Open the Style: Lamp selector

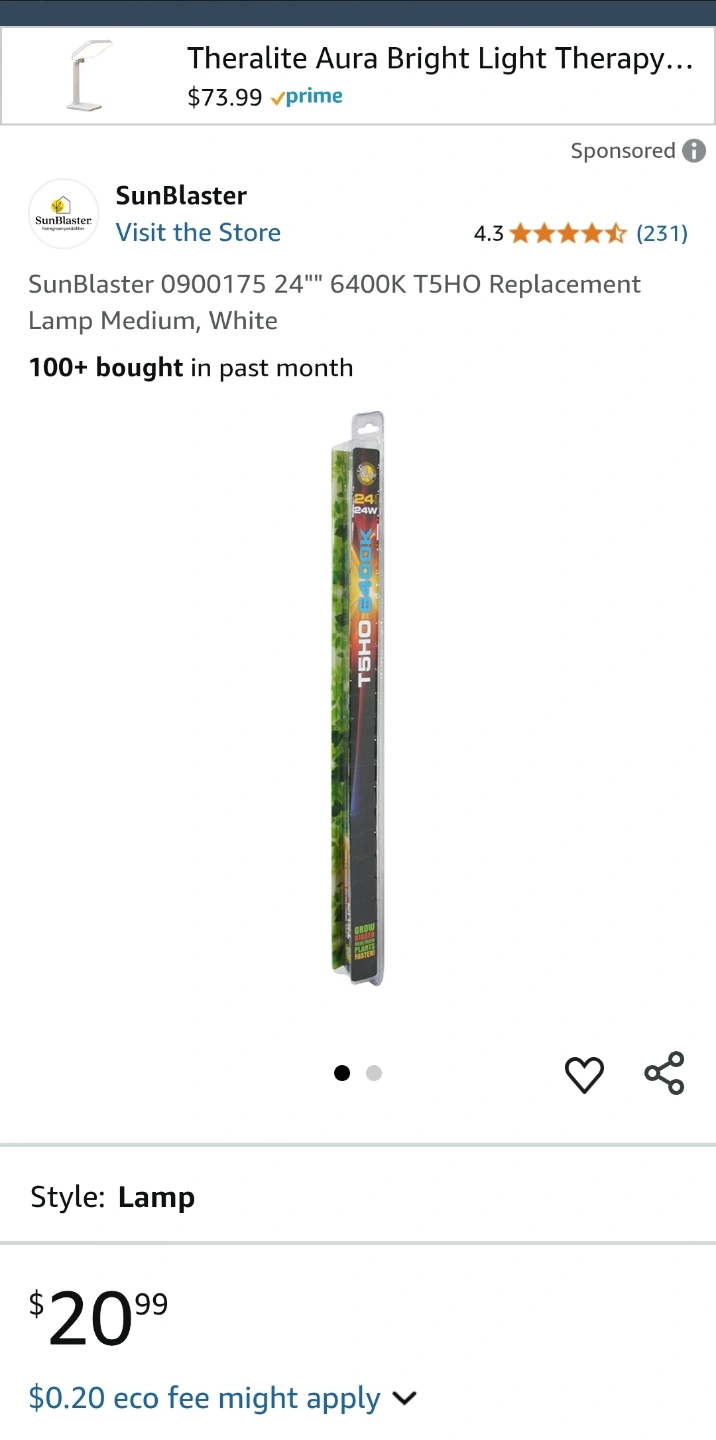tap(358, 1197)
